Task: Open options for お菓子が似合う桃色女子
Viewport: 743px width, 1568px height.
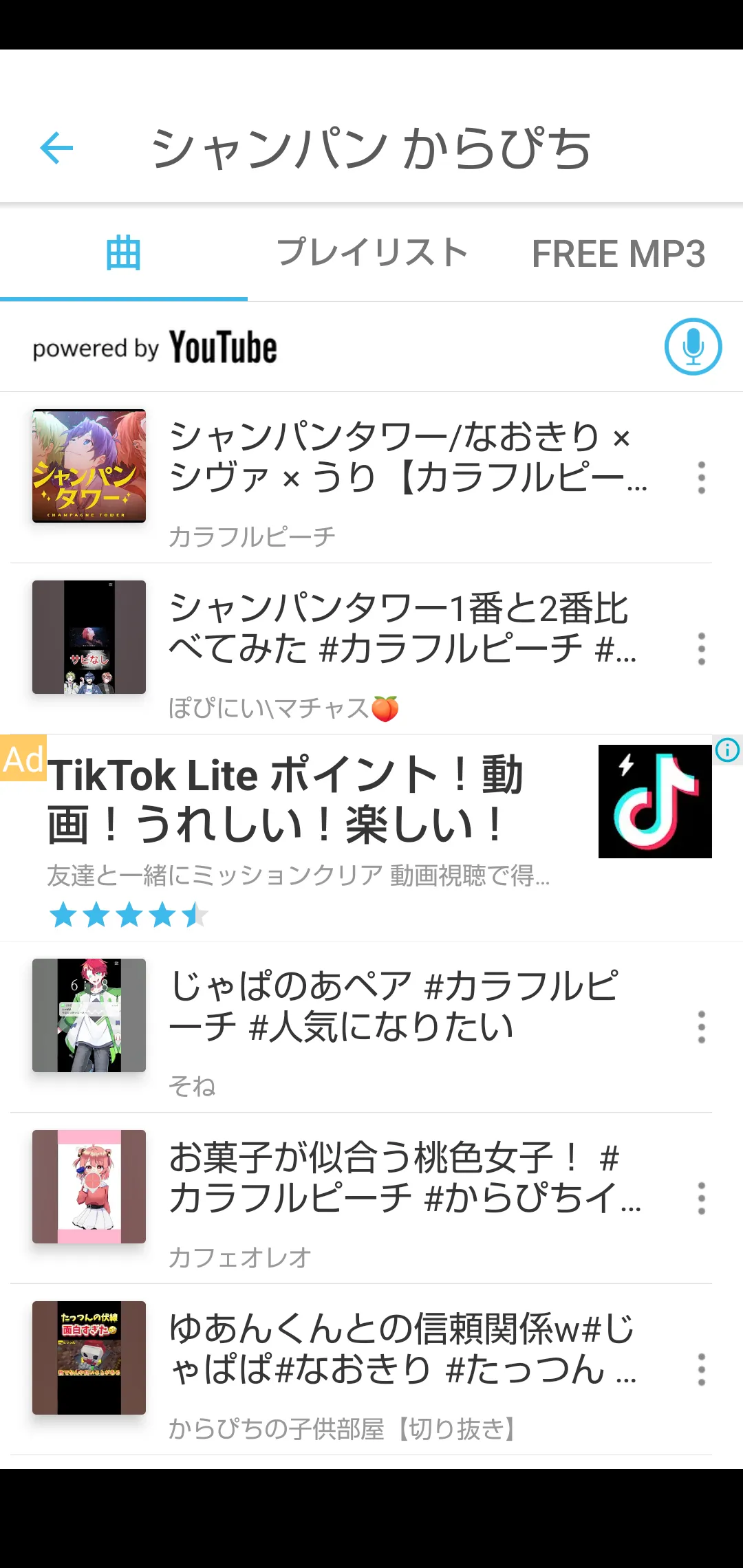Action: point(701,1199)
